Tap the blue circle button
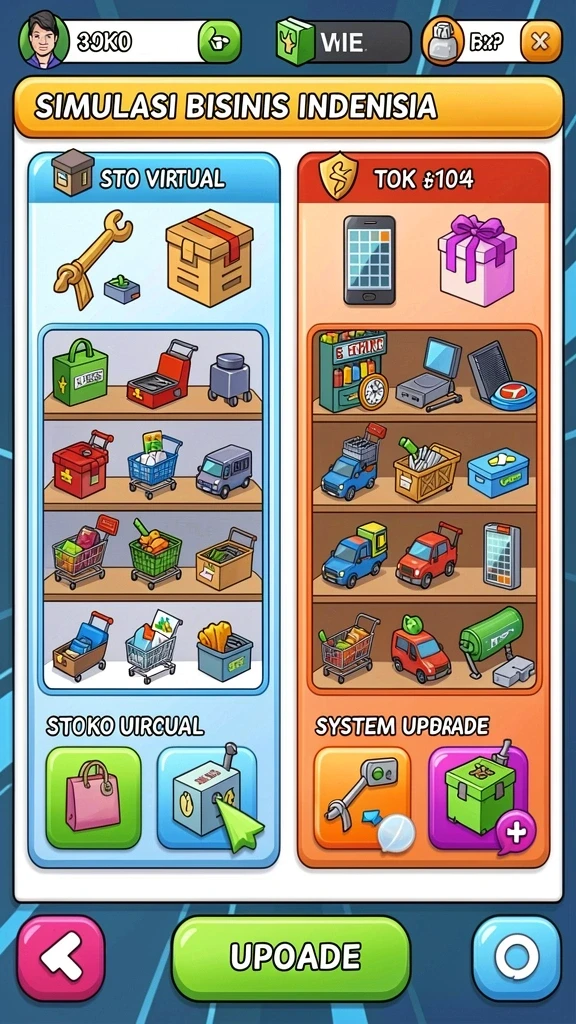This screenshot has height=1024, width=576. click(516, 957)
